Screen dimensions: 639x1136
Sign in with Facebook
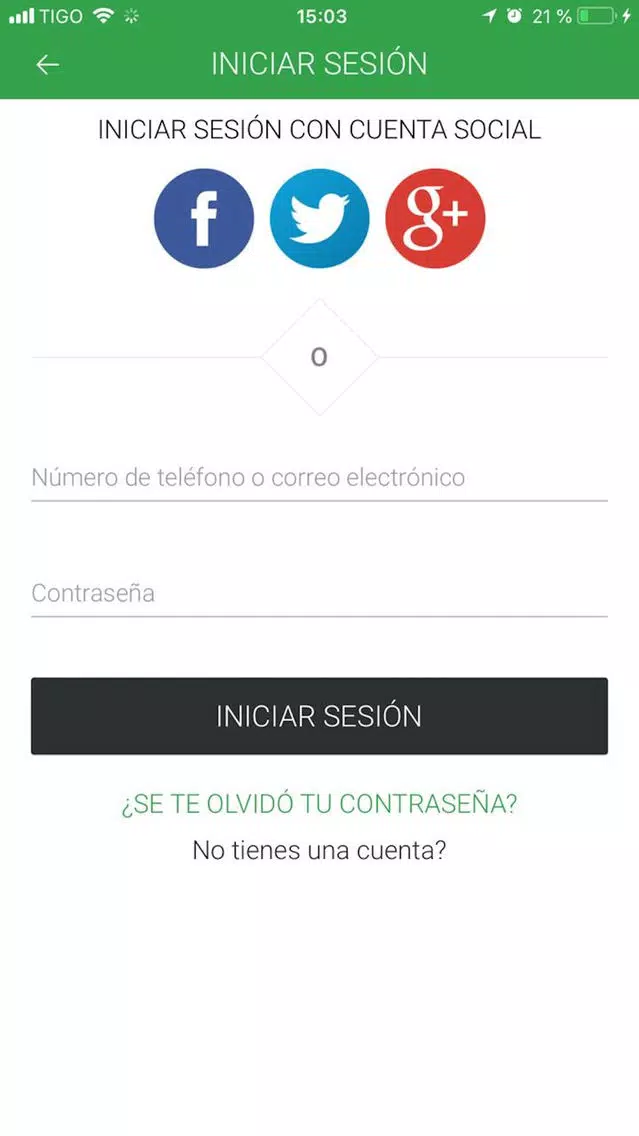(204, 218)
